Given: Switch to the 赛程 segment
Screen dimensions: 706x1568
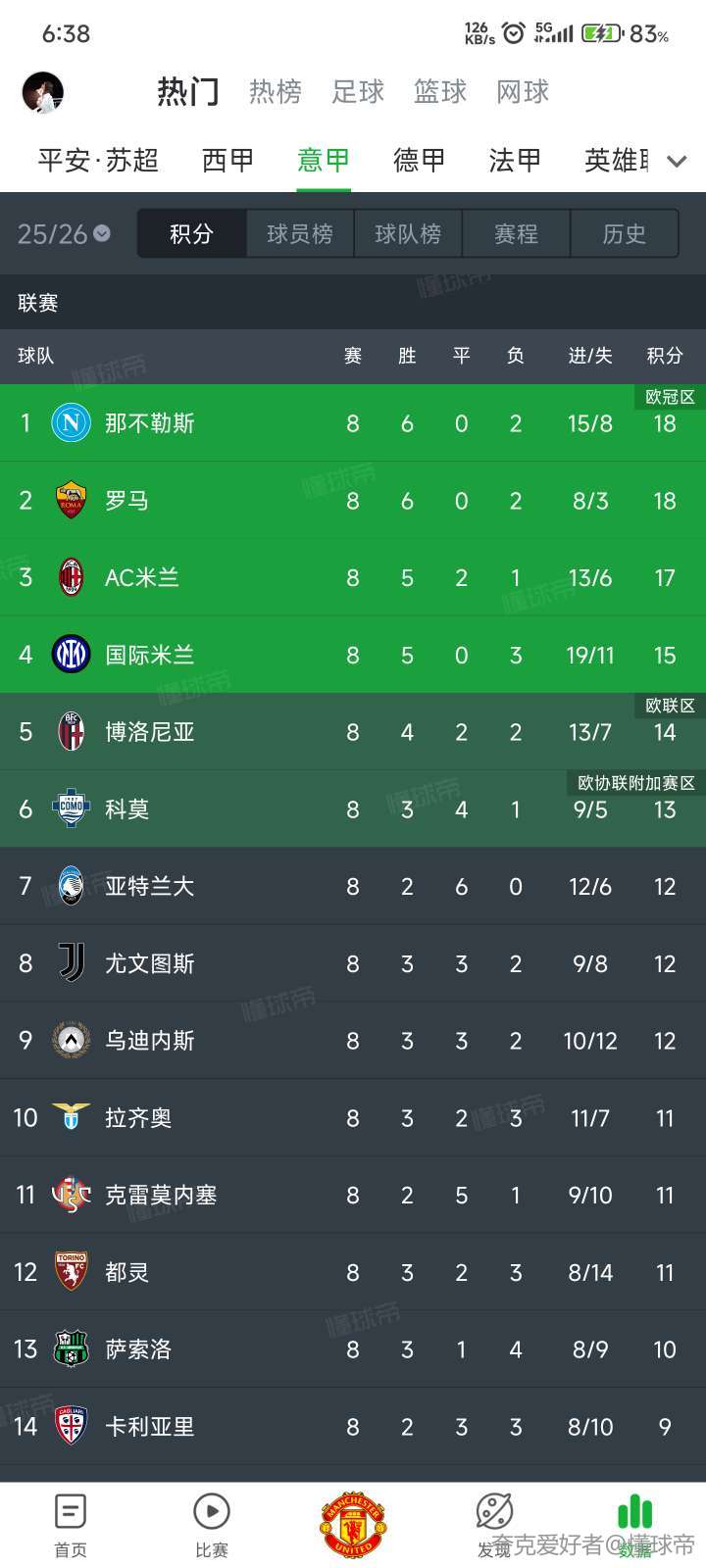Looking at the screenshot, I should coord(516,234).
